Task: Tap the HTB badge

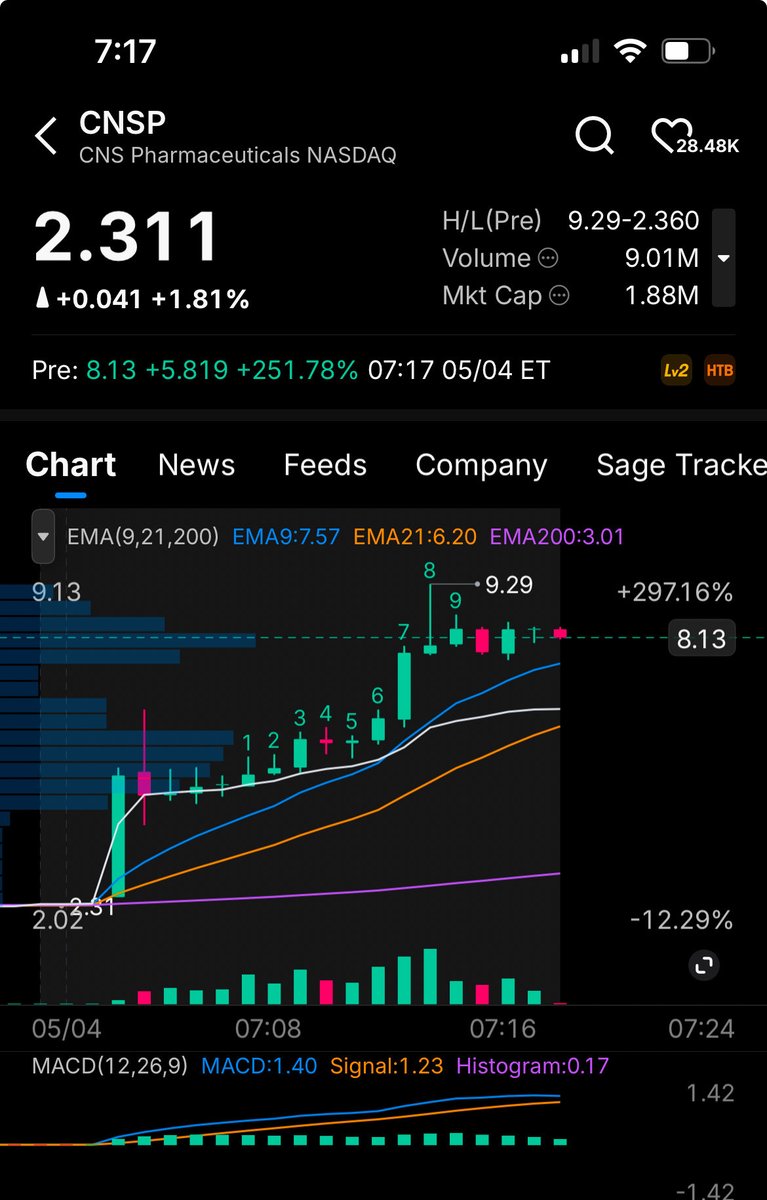Action: click(719, 370)
